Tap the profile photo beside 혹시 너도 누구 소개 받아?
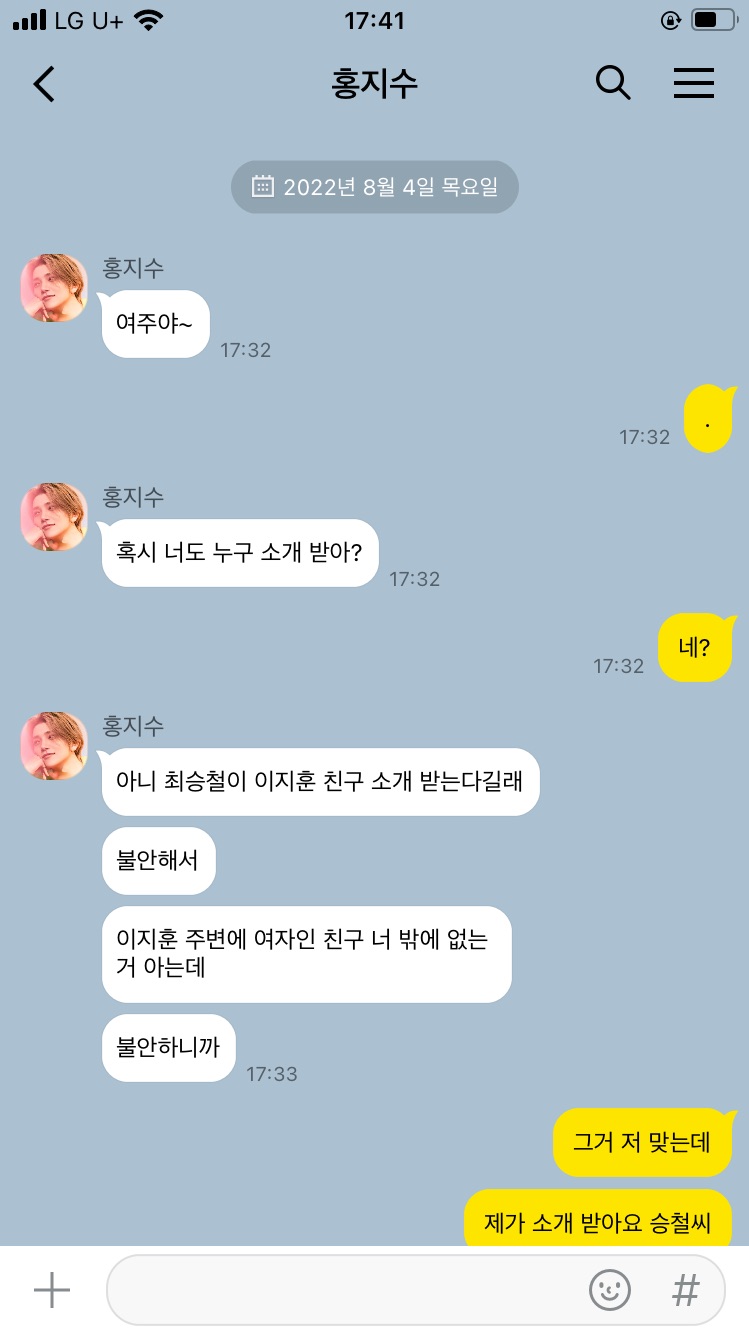 (53, 517)
